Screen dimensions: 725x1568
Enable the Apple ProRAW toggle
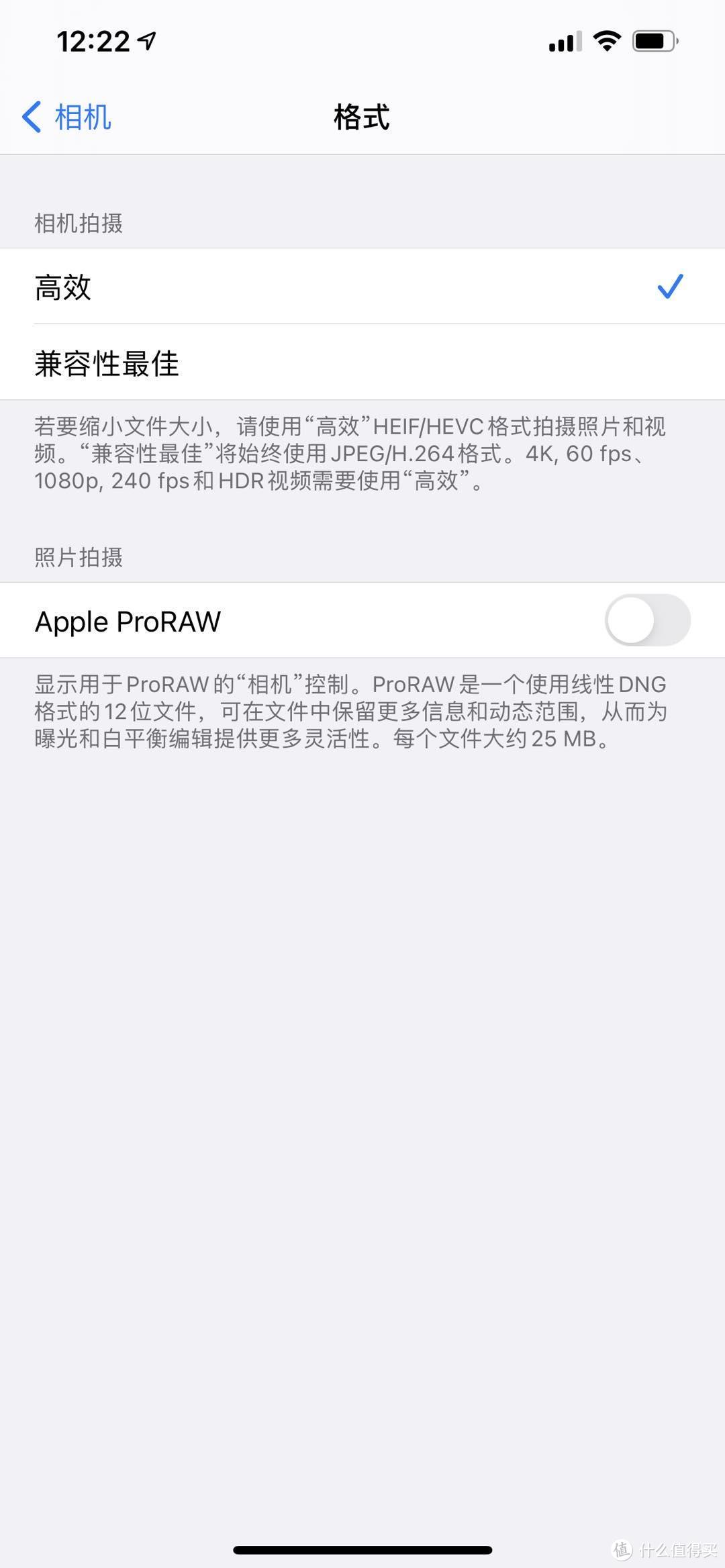click(646, 620)
